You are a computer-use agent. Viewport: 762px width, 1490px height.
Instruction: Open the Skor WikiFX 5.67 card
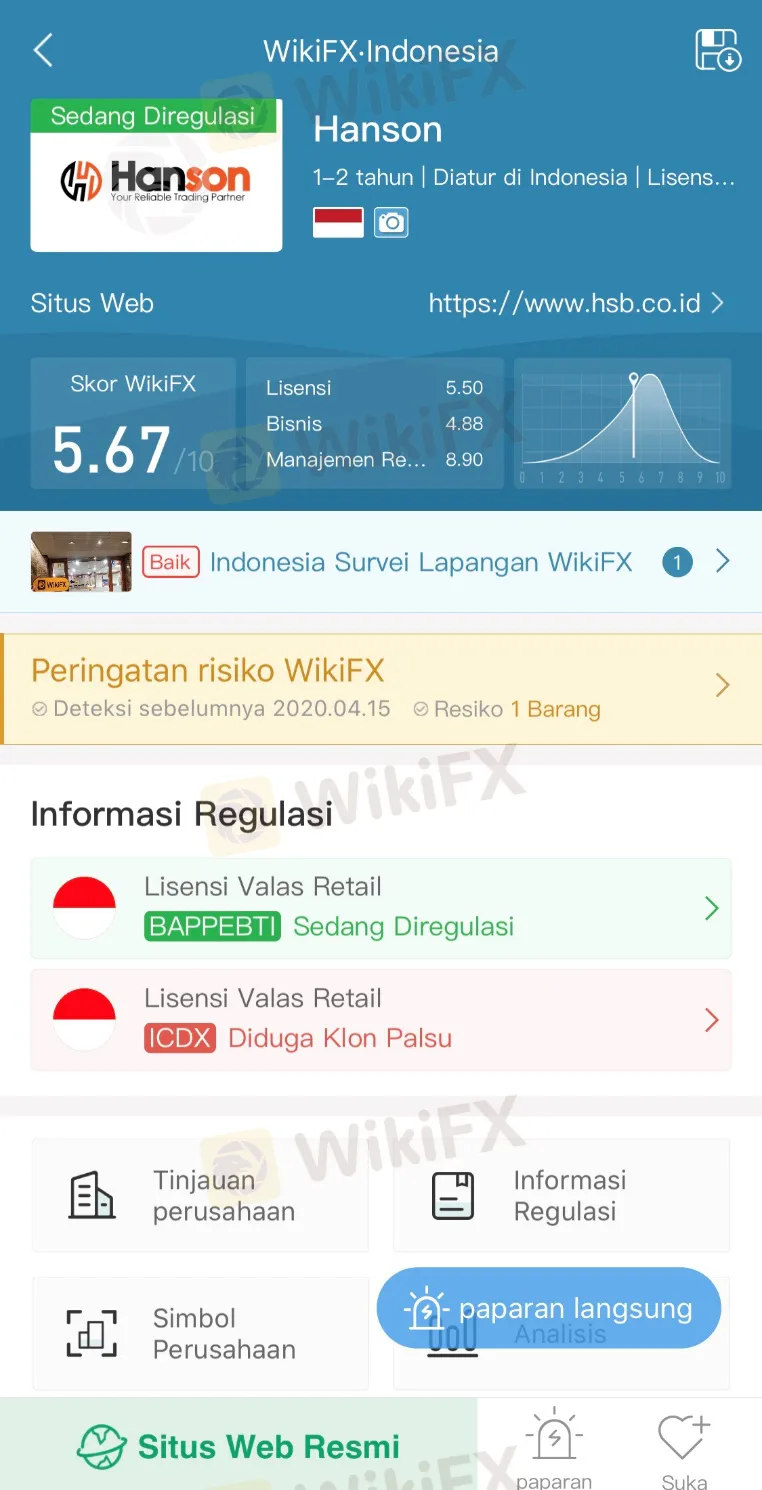(x=133, y=424)
